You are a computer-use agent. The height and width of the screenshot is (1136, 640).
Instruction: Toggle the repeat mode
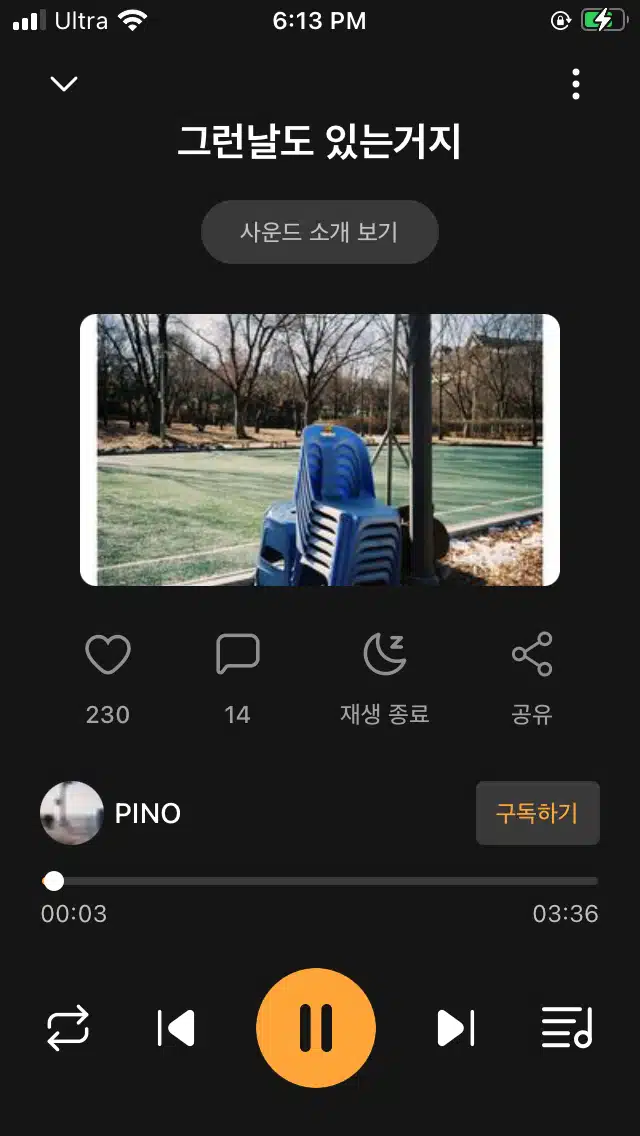67,1027
